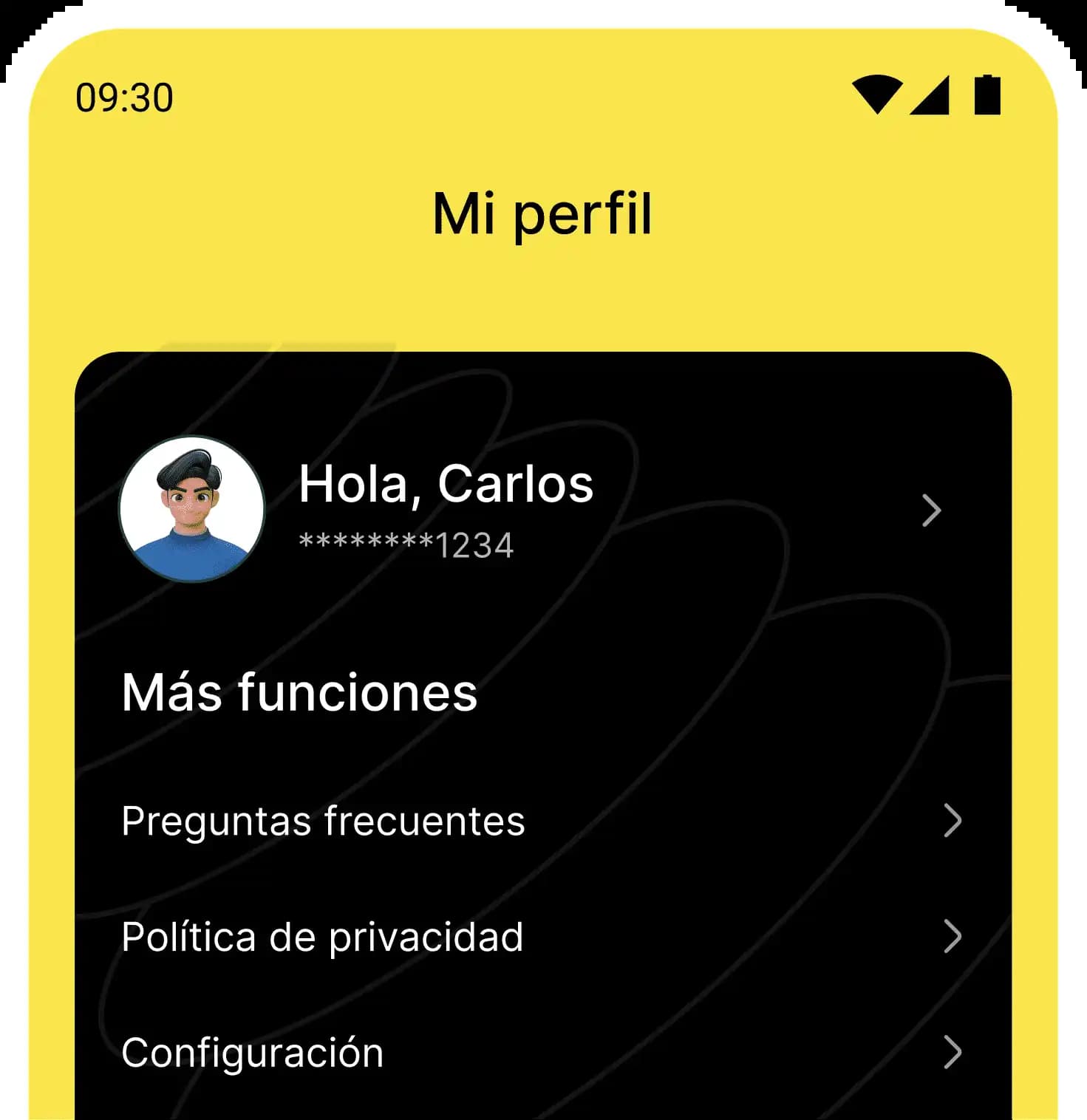Open Preguntas frecuentes
This screenshot has height=1120, width=1087.
[x=324, y=820]
